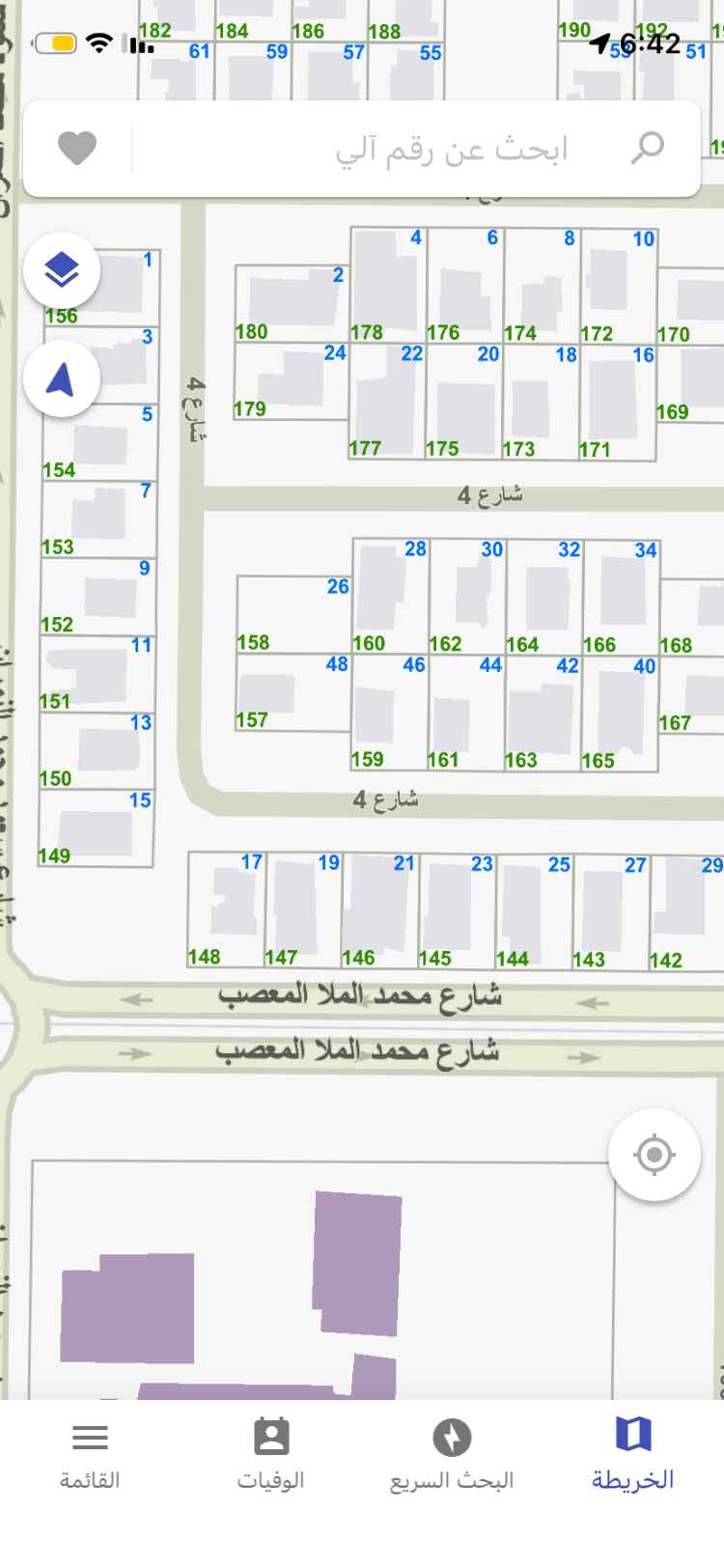Screen dimensions: 724x1568
Task: Open the favorites heart icon
Action: pyautogui.click(x=77, y=149)
